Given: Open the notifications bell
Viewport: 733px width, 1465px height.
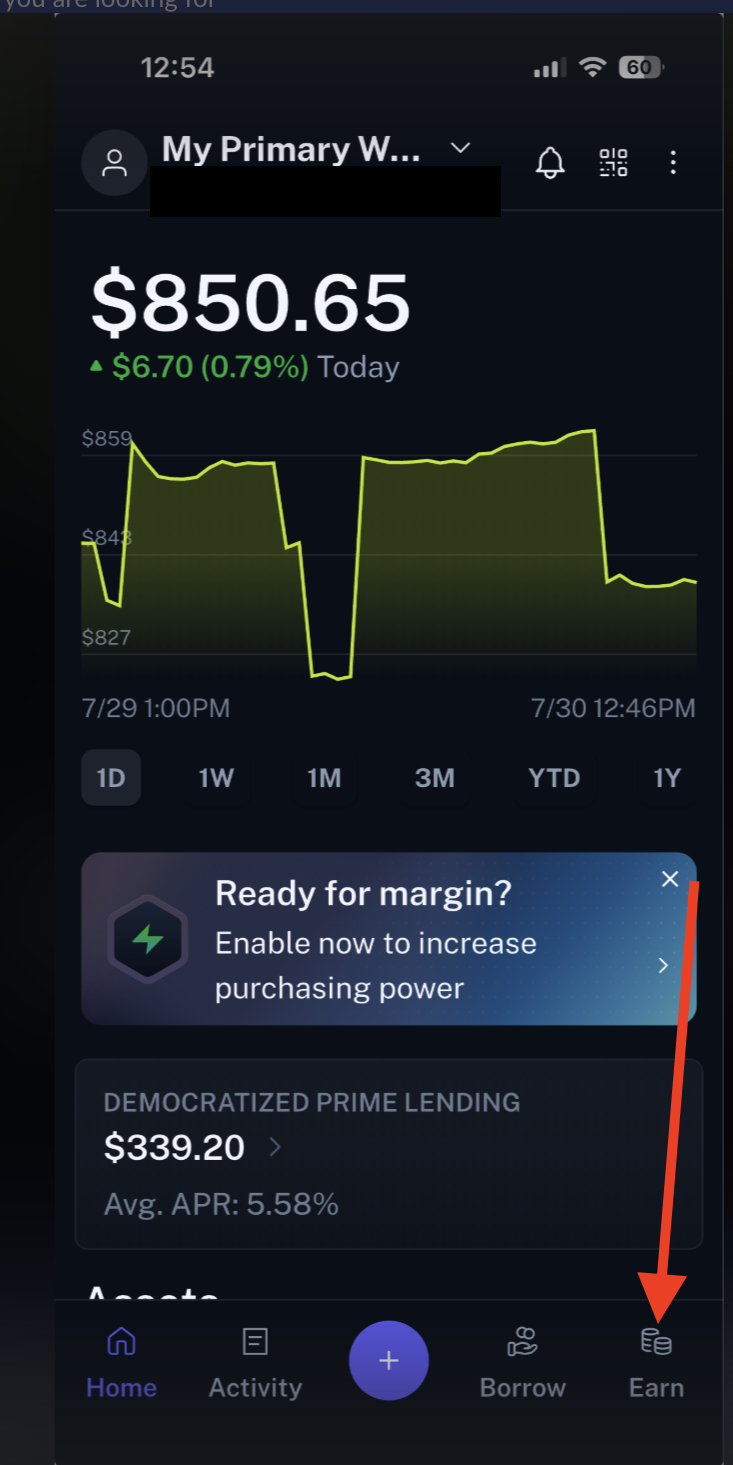Looking at the screenshot, I should 550,162.
